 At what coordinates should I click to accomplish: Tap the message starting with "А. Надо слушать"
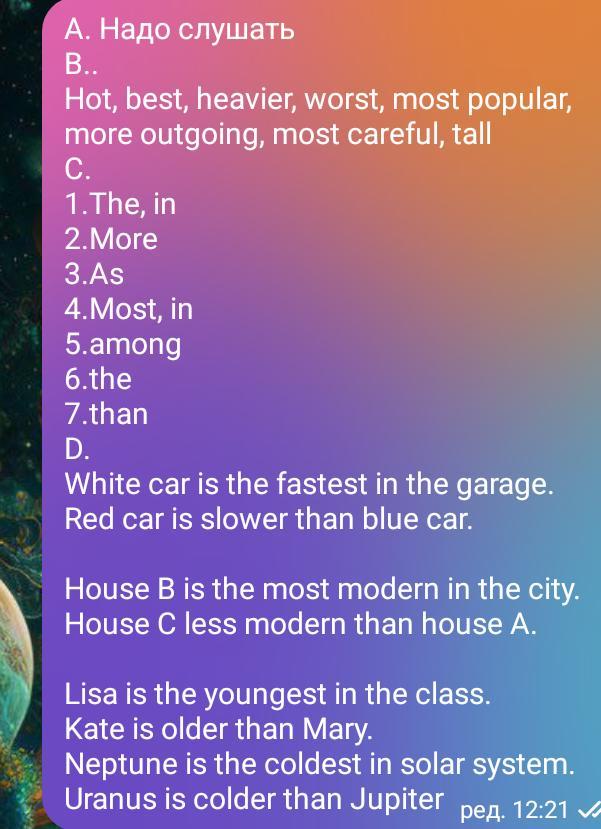point(320,410)
